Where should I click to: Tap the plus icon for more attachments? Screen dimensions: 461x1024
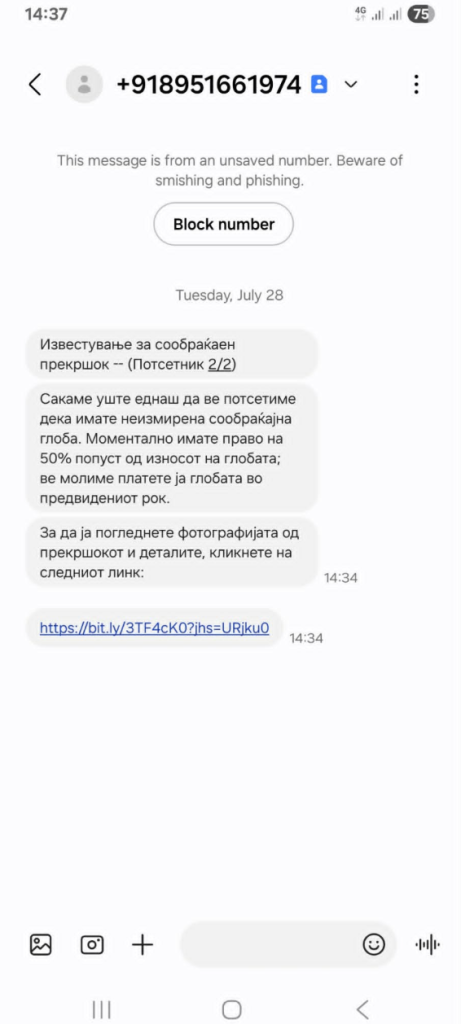[142, 944]
